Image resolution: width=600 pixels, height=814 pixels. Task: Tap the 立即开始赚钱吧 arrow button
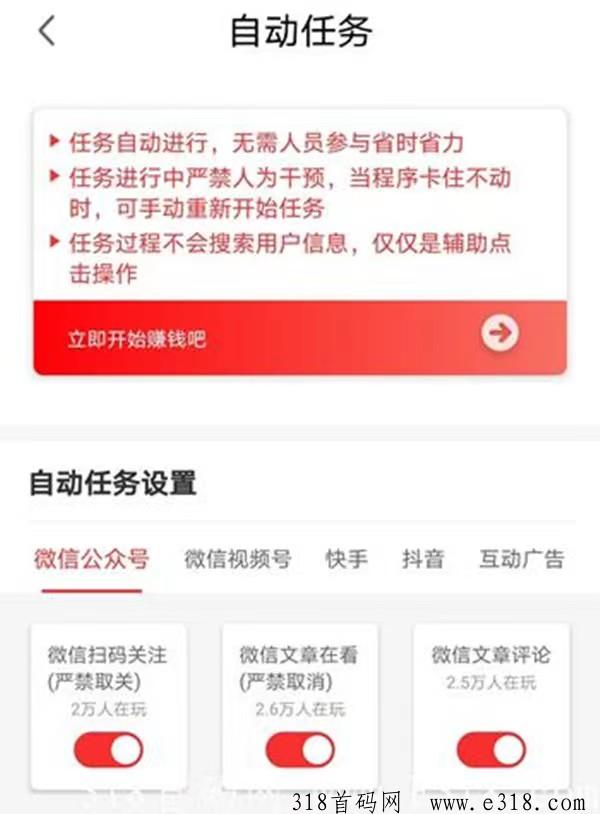tap(499, 334)
